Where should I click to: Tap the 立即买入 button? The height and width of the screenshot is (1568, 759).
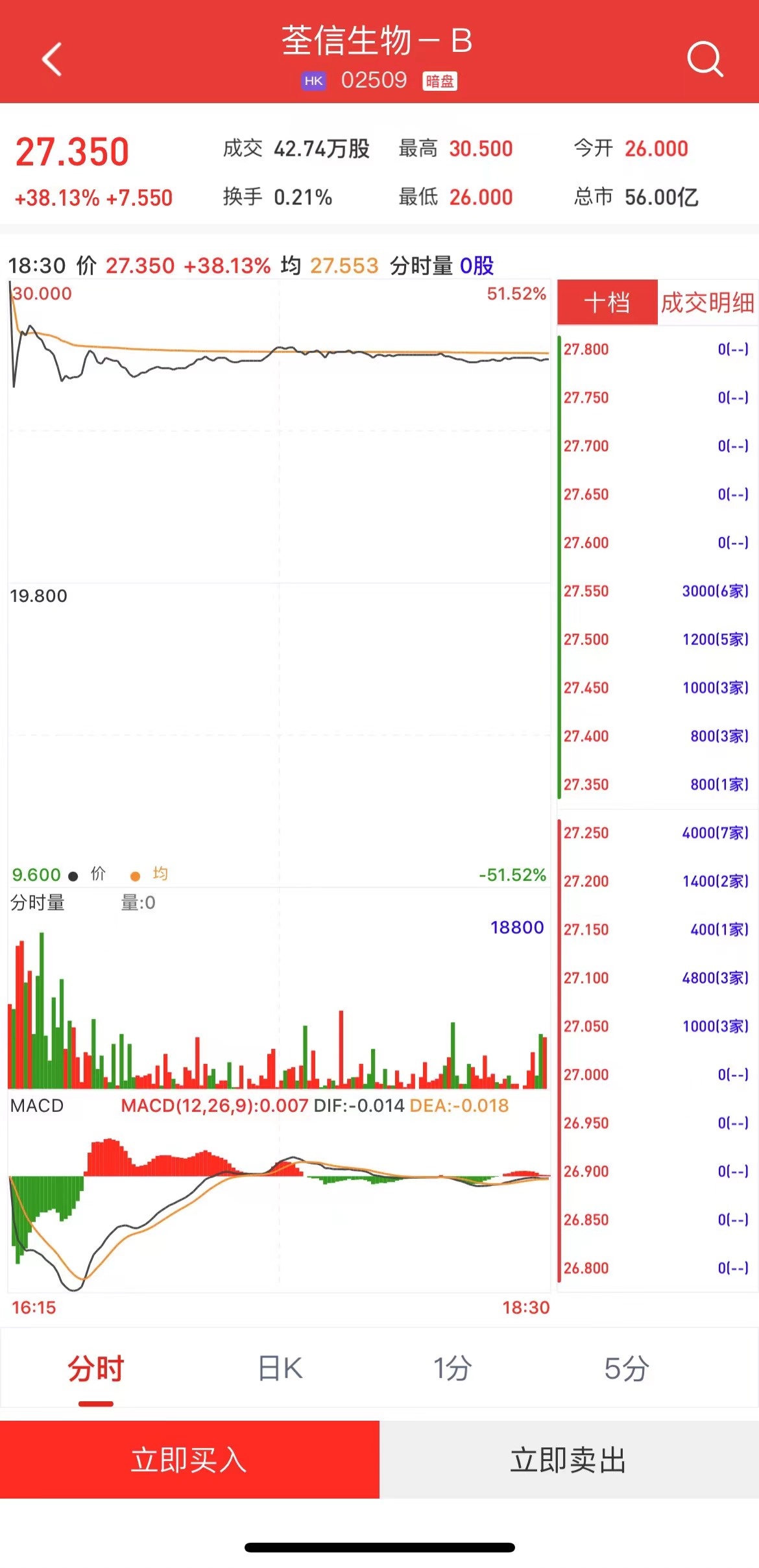click(189, 1460)
